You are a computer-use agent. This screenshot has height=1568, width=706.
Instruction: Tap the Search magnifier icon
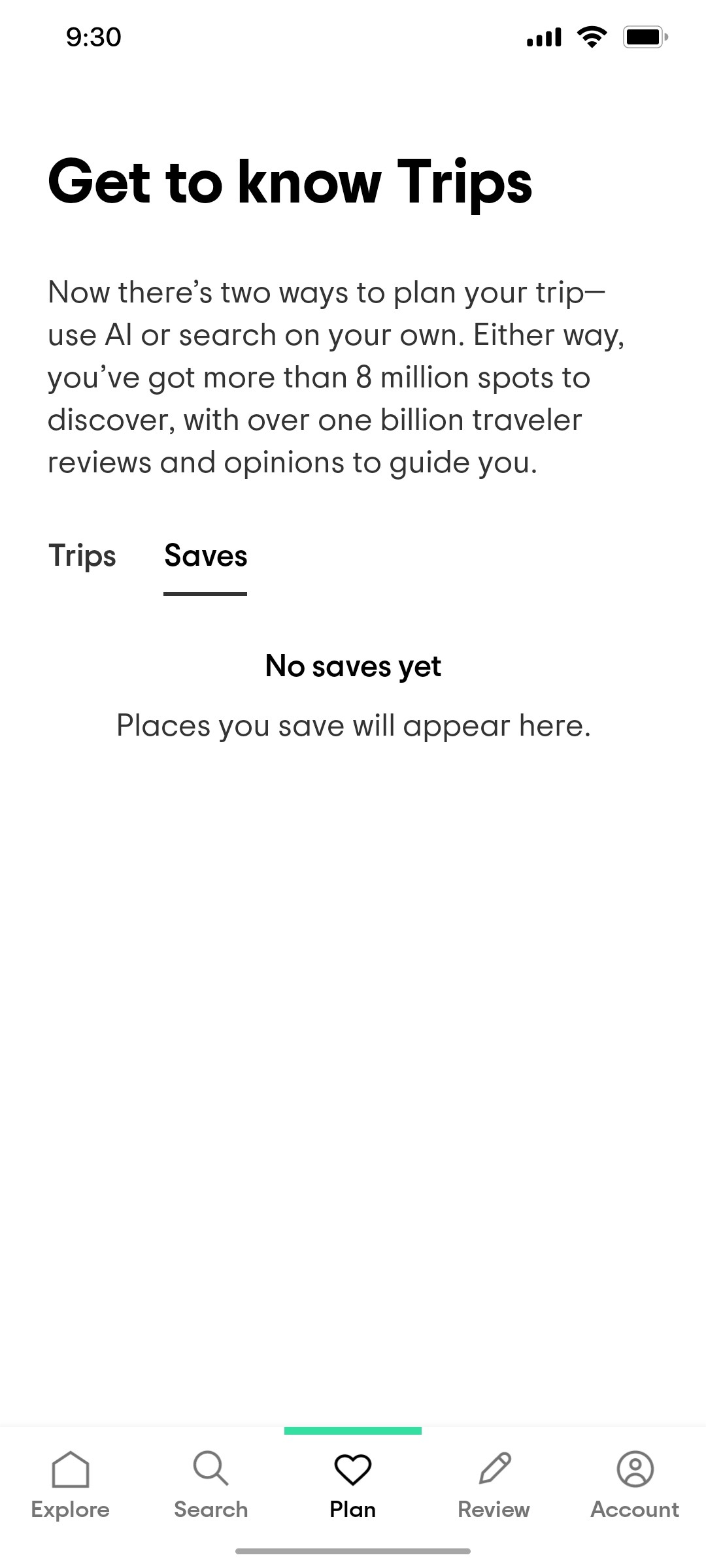(210, 1473)
